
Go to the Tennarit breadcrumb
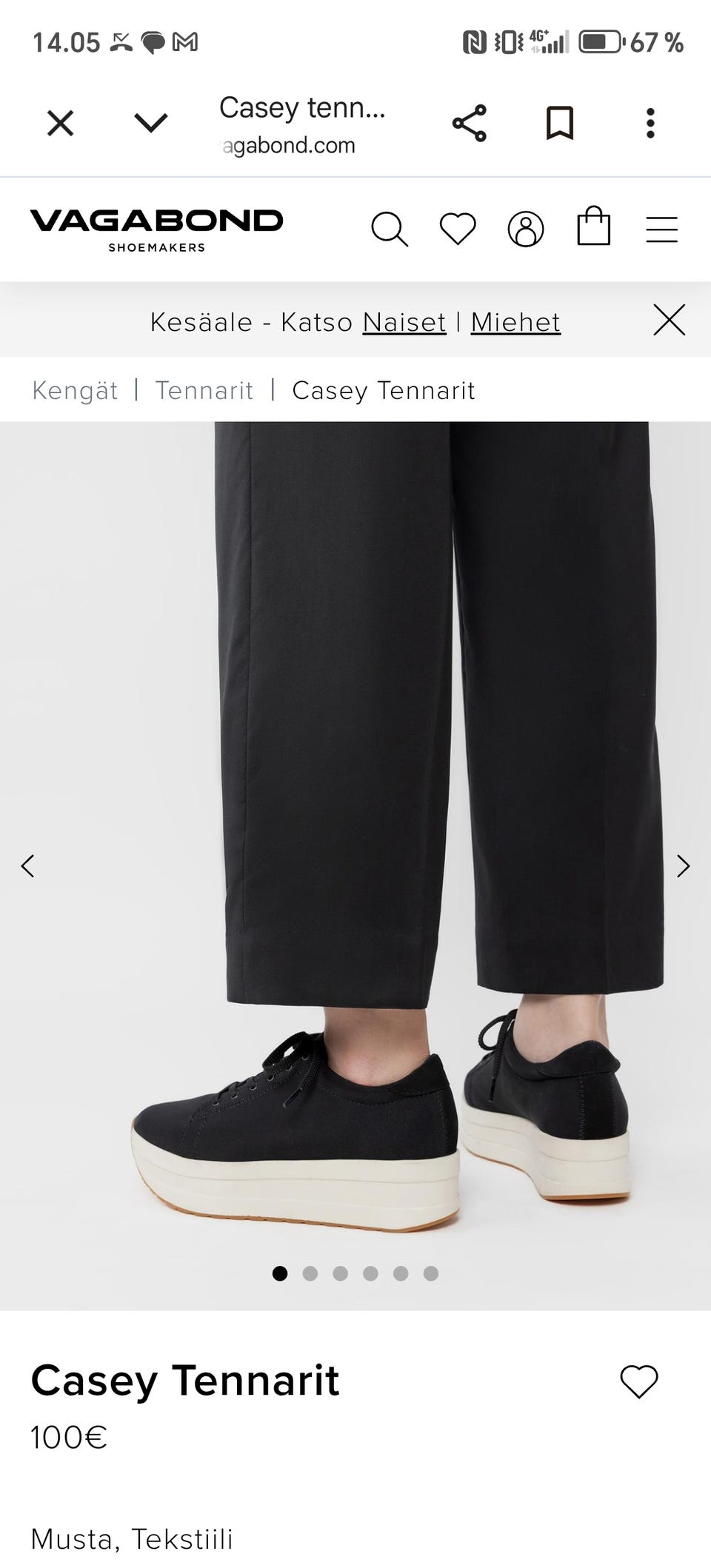click(204, 390)
